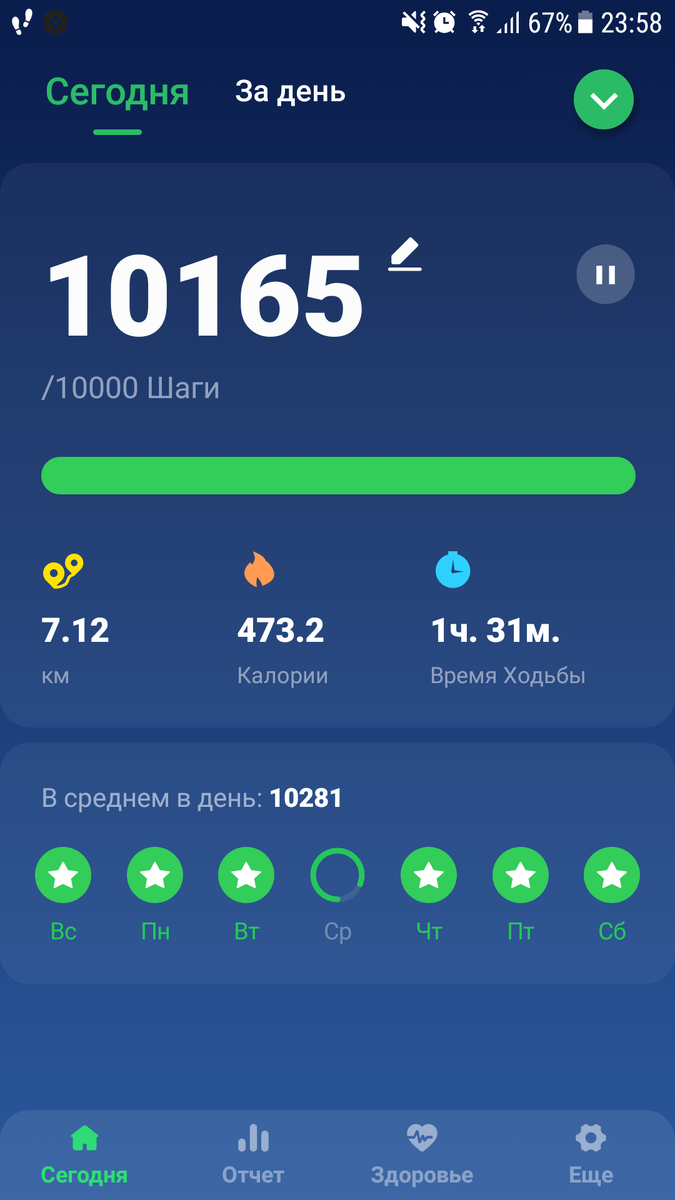Viewport: 675px width, 1200px height.
Task: Open the Сб day star
Action: point(612,876)
